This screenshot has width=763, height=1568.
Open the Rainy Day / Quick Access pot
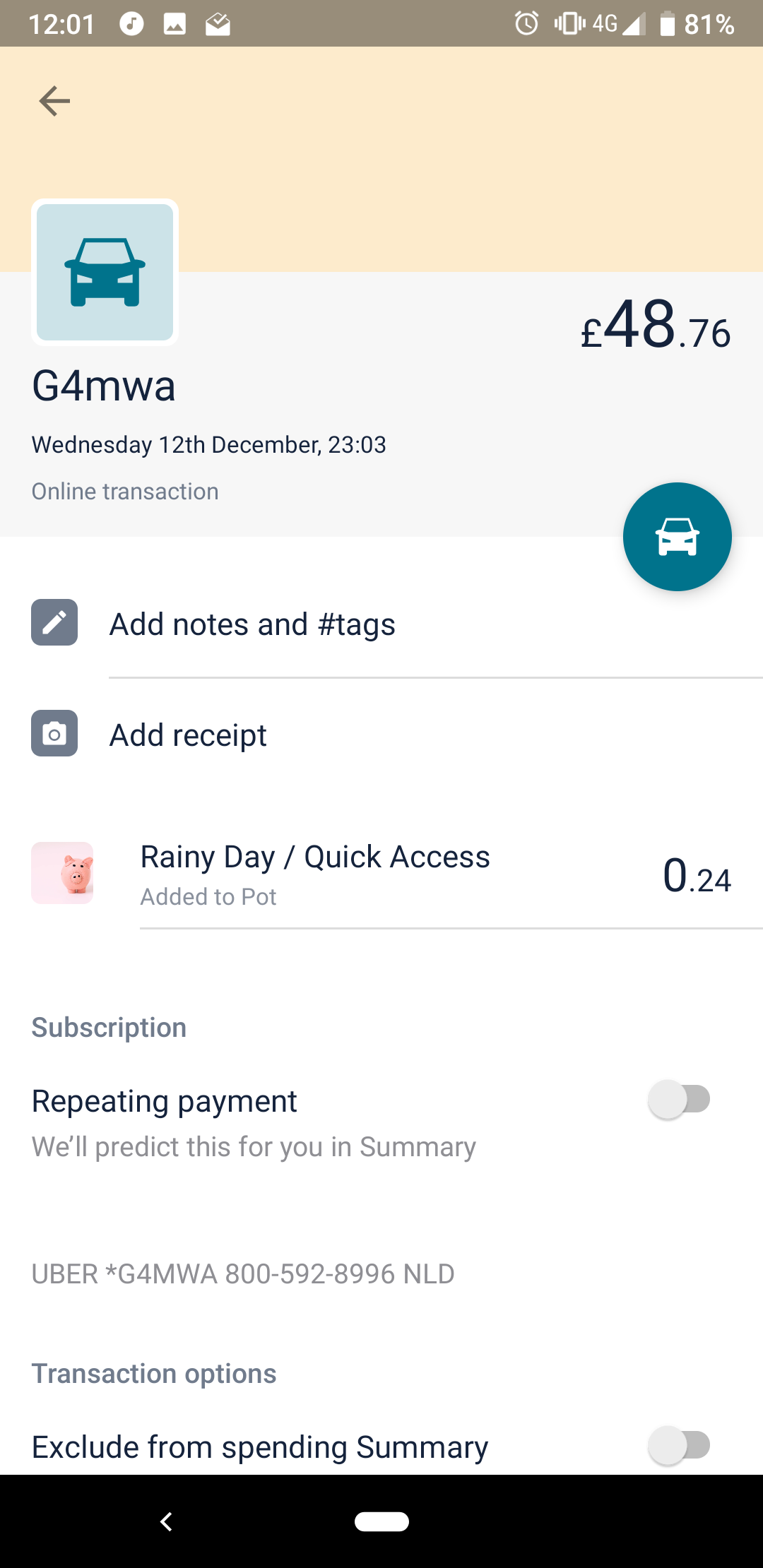point(315,856)
